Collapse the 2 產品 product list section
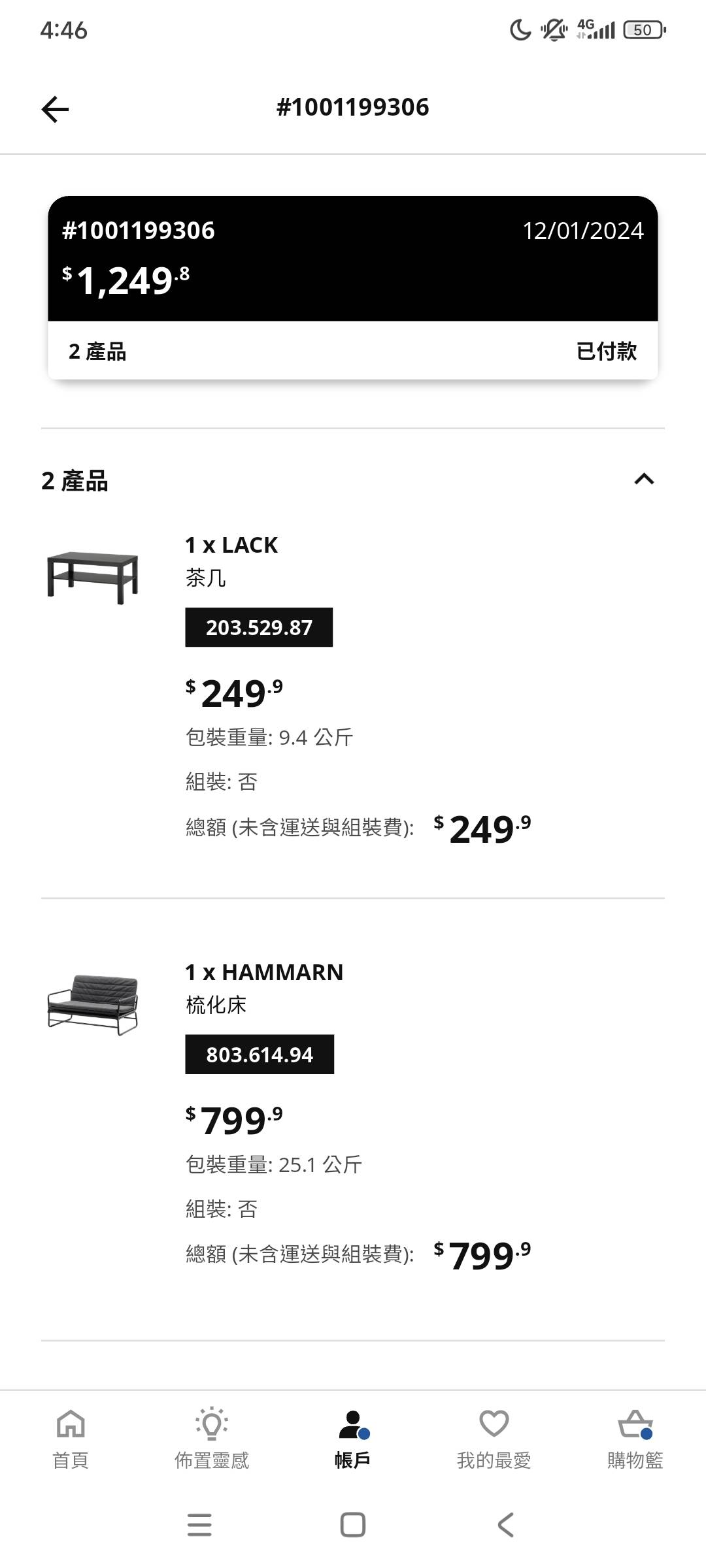This screenshot has width=706, height=1568. 644,479
